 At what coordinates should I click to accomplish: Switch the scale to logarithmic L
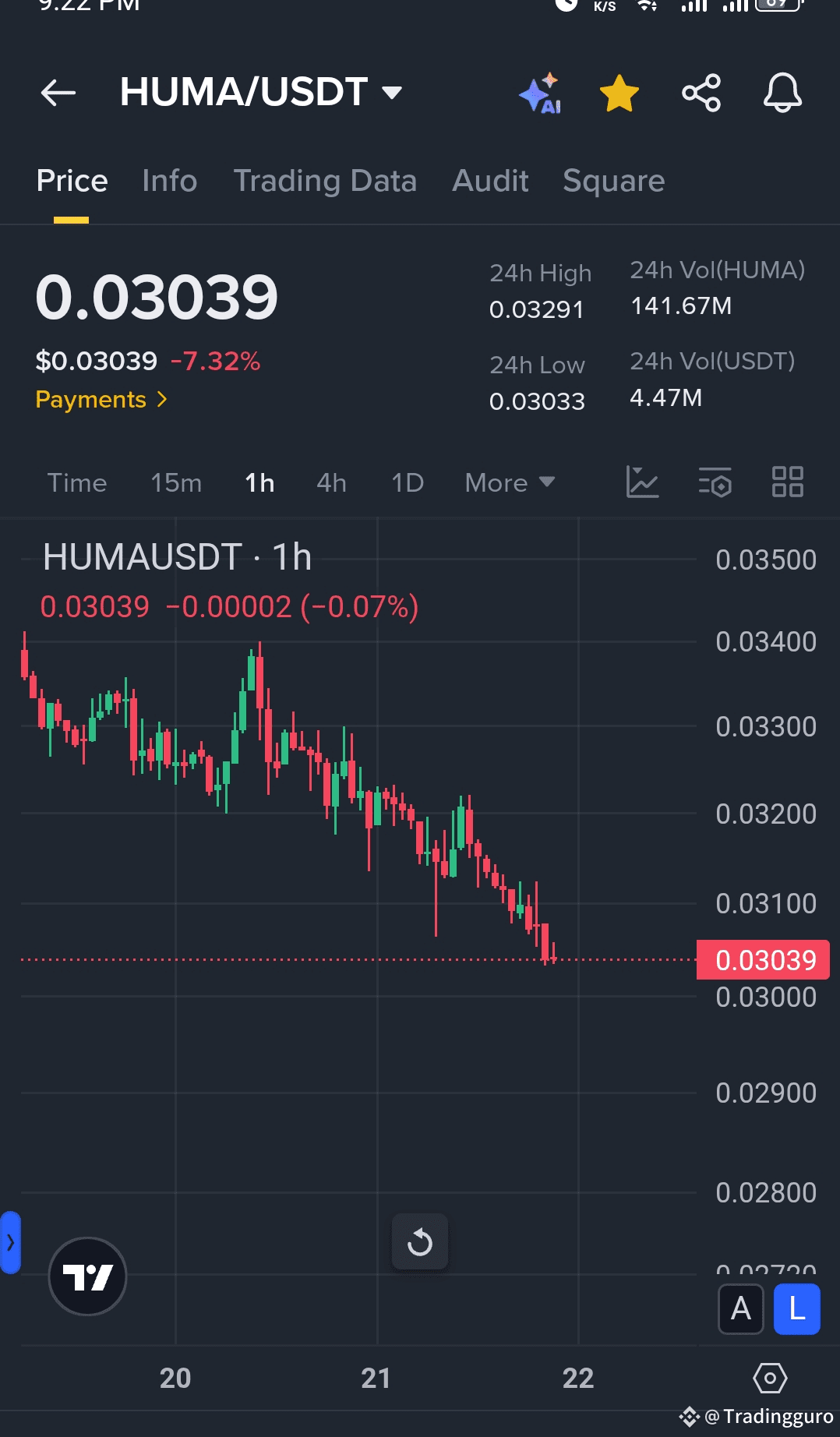(x=796, y=1309)
